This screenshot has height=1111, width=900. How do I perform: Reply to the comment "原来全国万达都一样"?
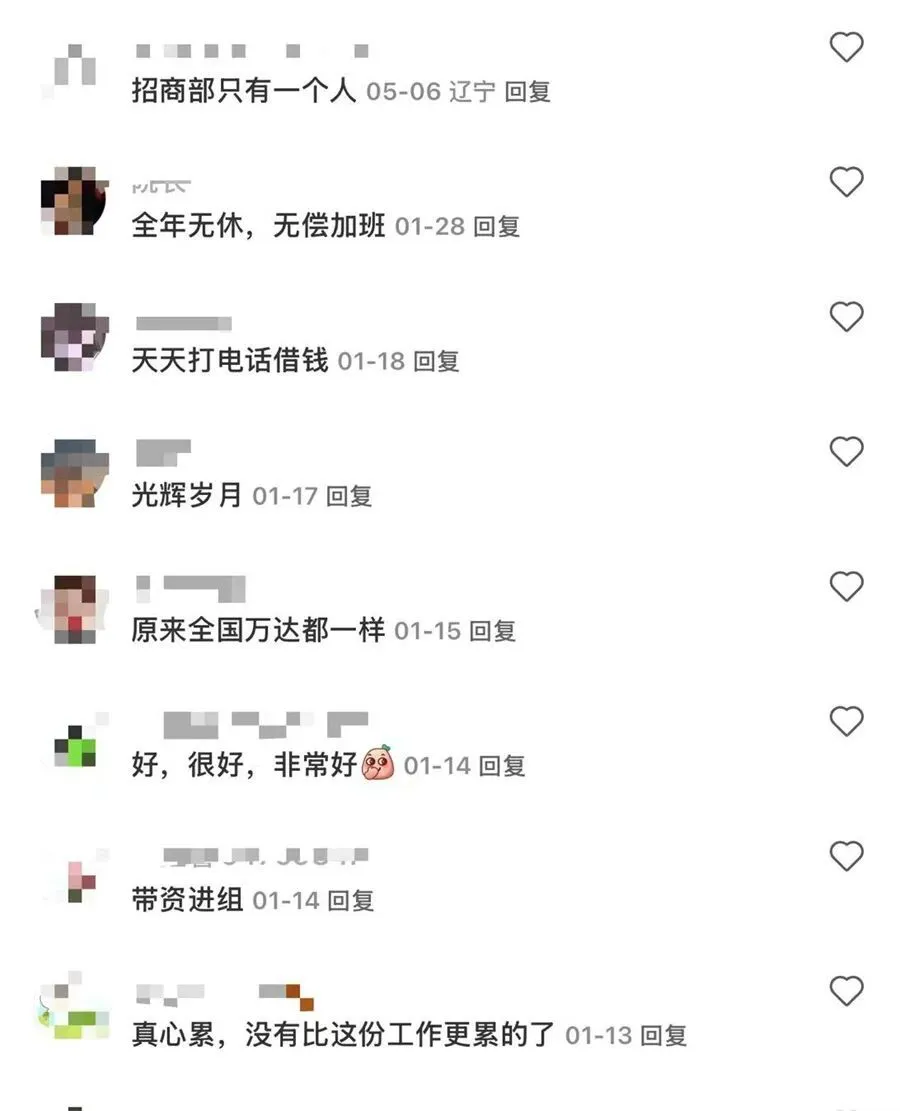tap(492, 631)
